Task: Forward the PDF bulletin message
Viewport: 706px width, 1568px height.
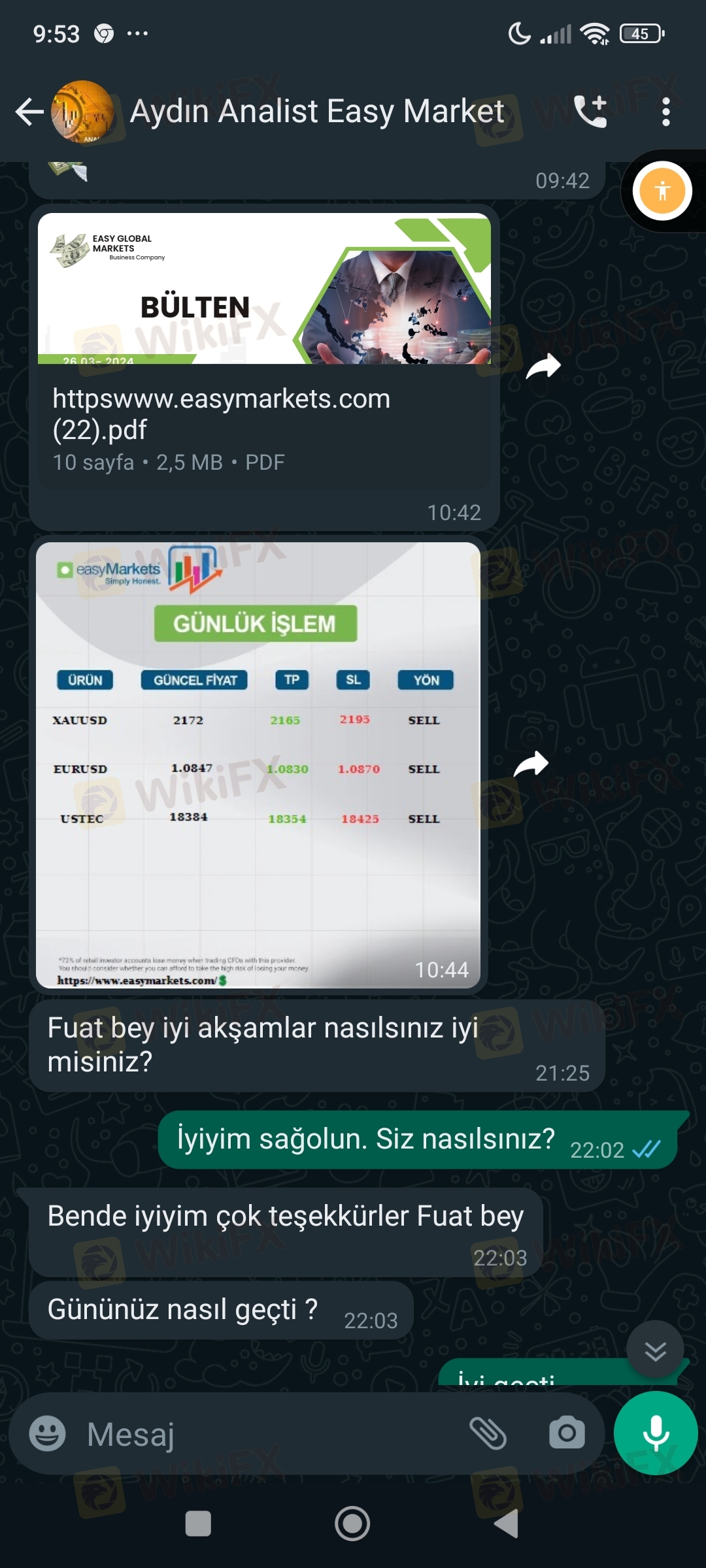Action: [x=543, y=367]
